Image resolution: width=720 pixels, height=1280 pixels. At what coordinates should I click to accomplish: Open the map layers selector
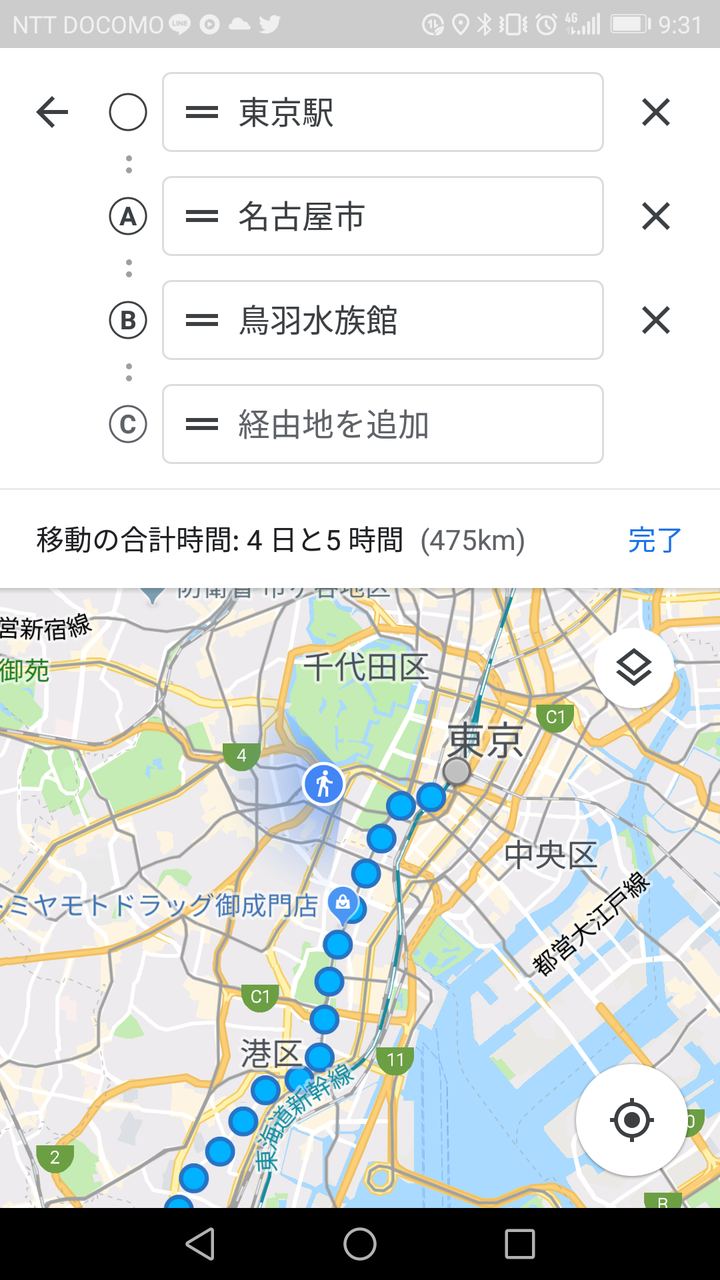[634, 668]
